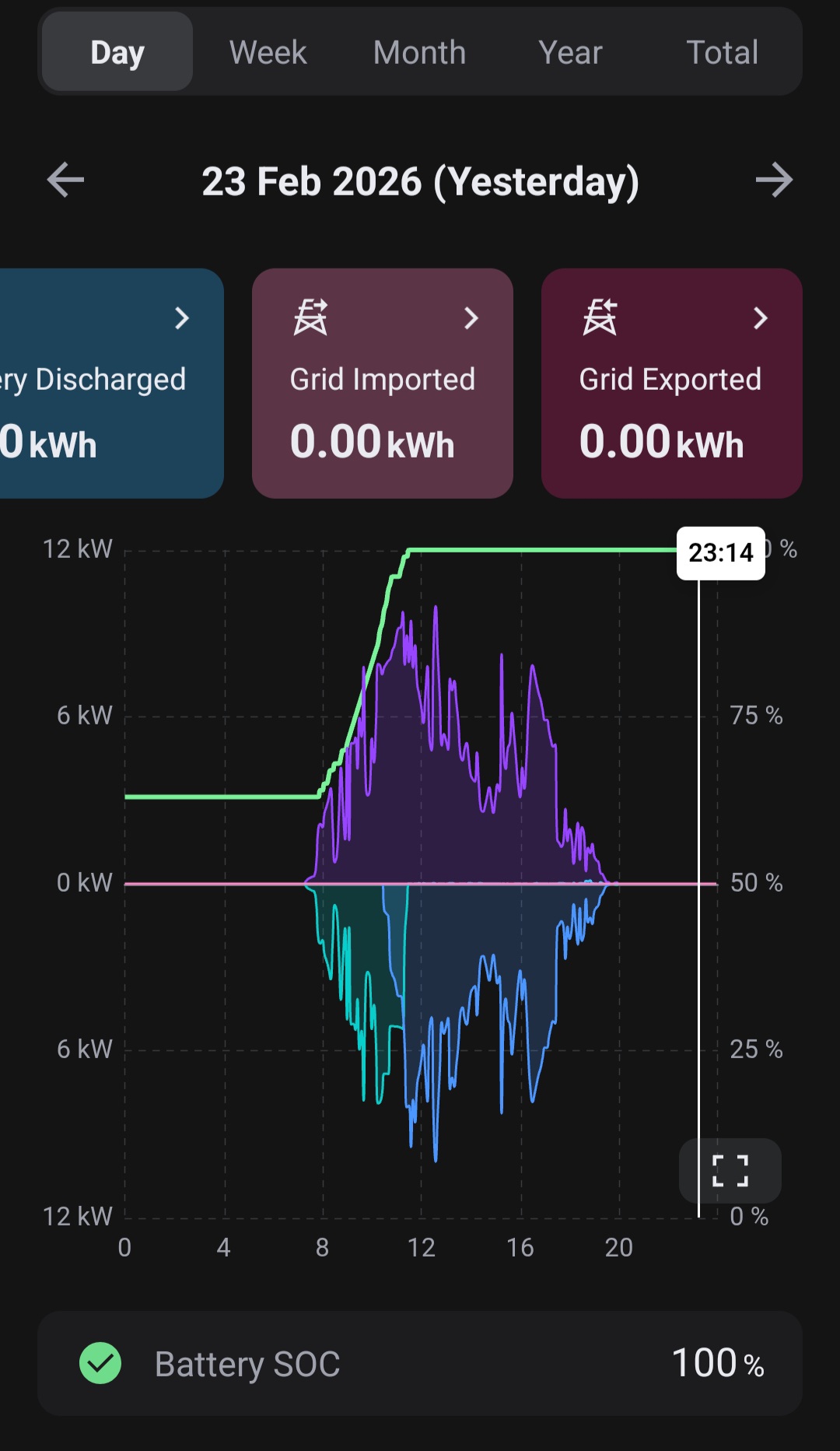Select the Month tab
Image resolution: width=840 pixels, height=1451 pixels.
[419, 52]
